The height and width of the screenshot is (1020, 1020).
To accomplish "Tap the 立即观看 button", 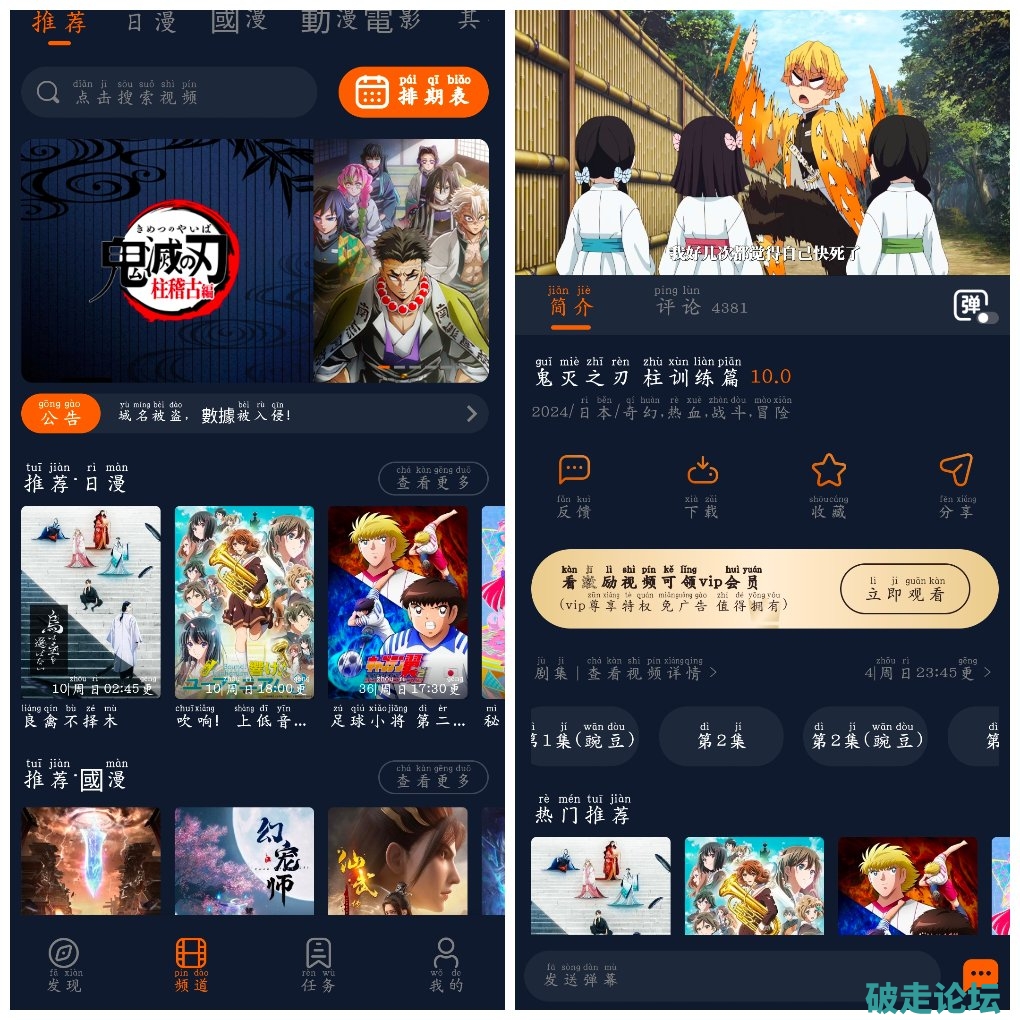I will pyautogui.click(x=905, y=589).
